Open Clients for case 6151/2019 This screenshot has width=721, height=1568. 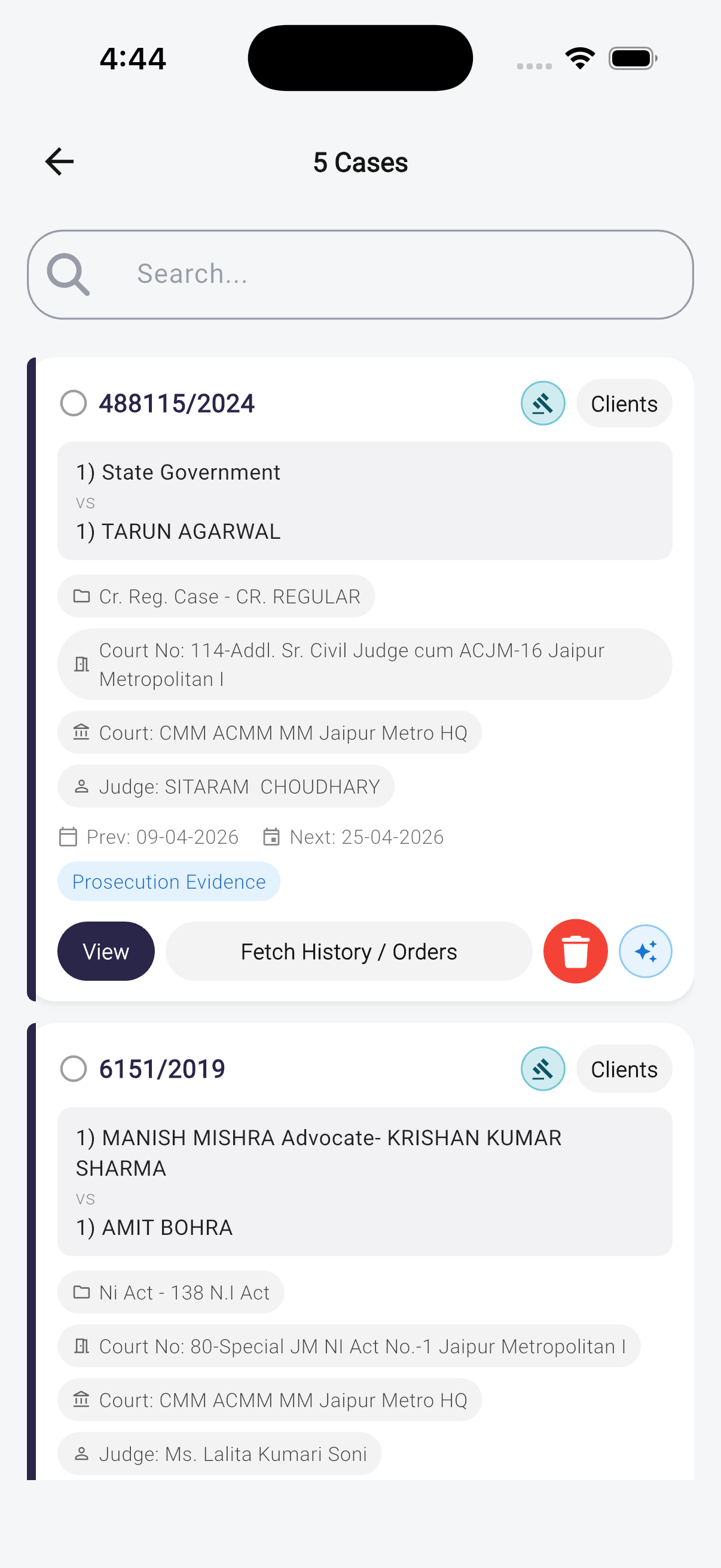click(624, 1069)
